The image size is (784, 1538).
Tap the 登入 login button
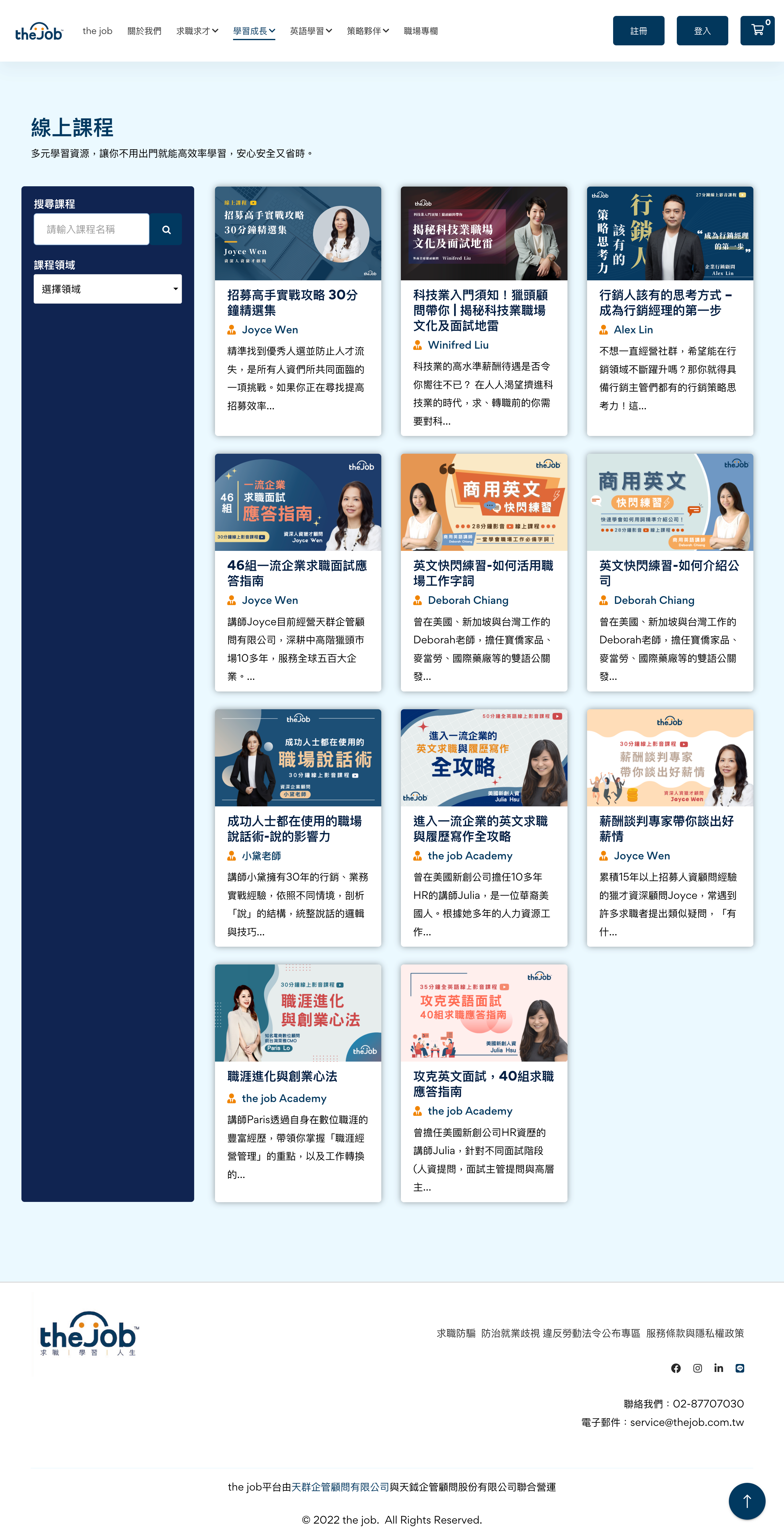pos(702,30)
